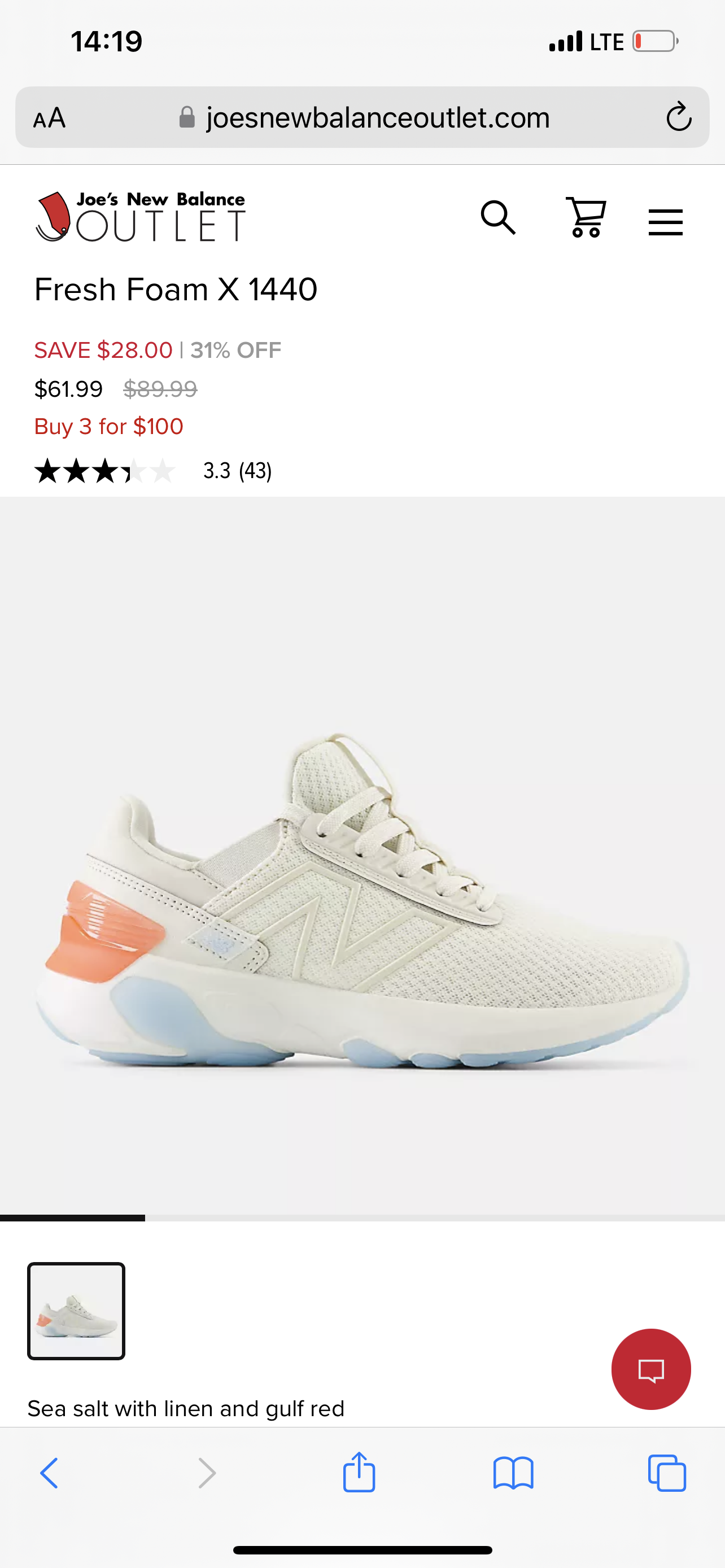The image size is (725, 1568).
Task: Open Safari bookmarks
Action: point(513,1473)
